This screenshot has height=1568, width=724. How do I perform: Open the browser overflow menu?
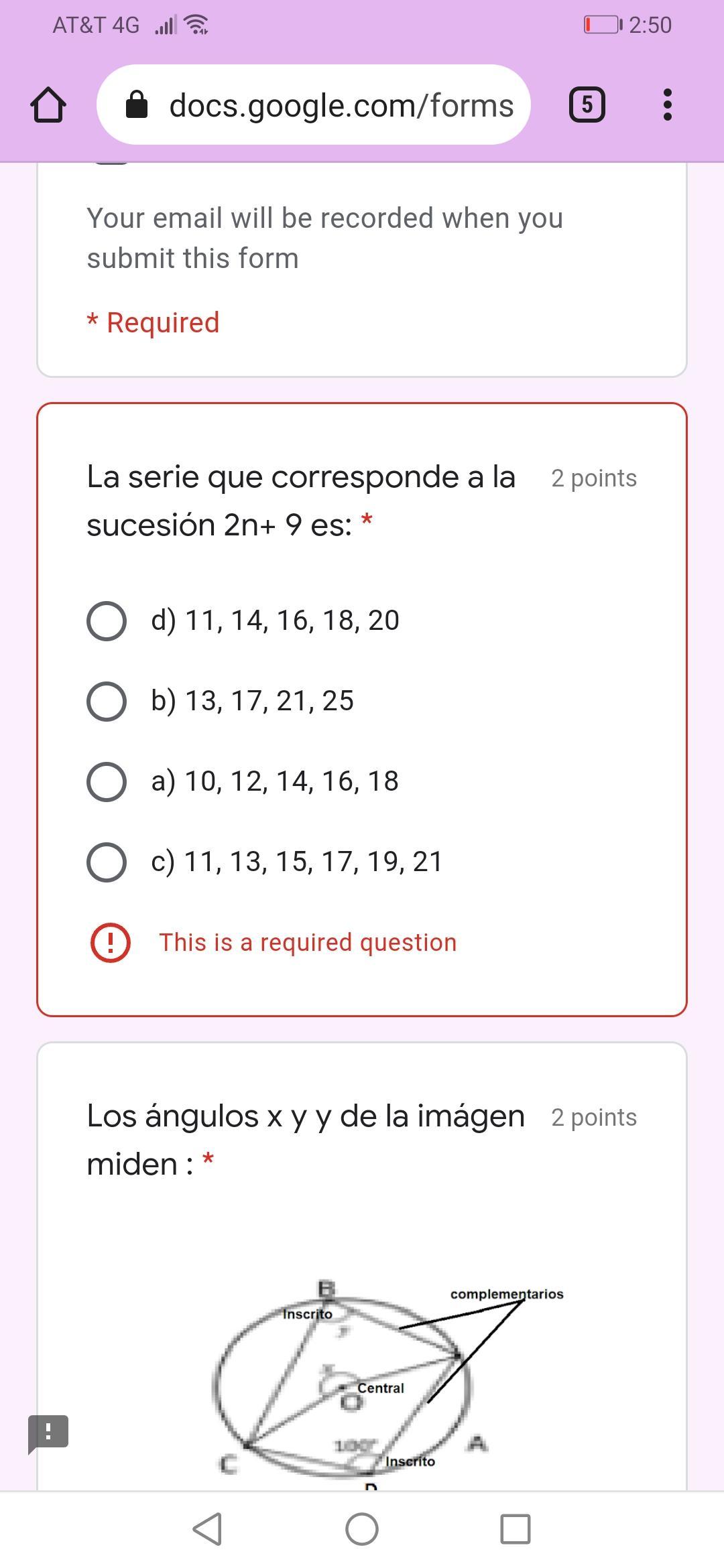coord(666,105)
